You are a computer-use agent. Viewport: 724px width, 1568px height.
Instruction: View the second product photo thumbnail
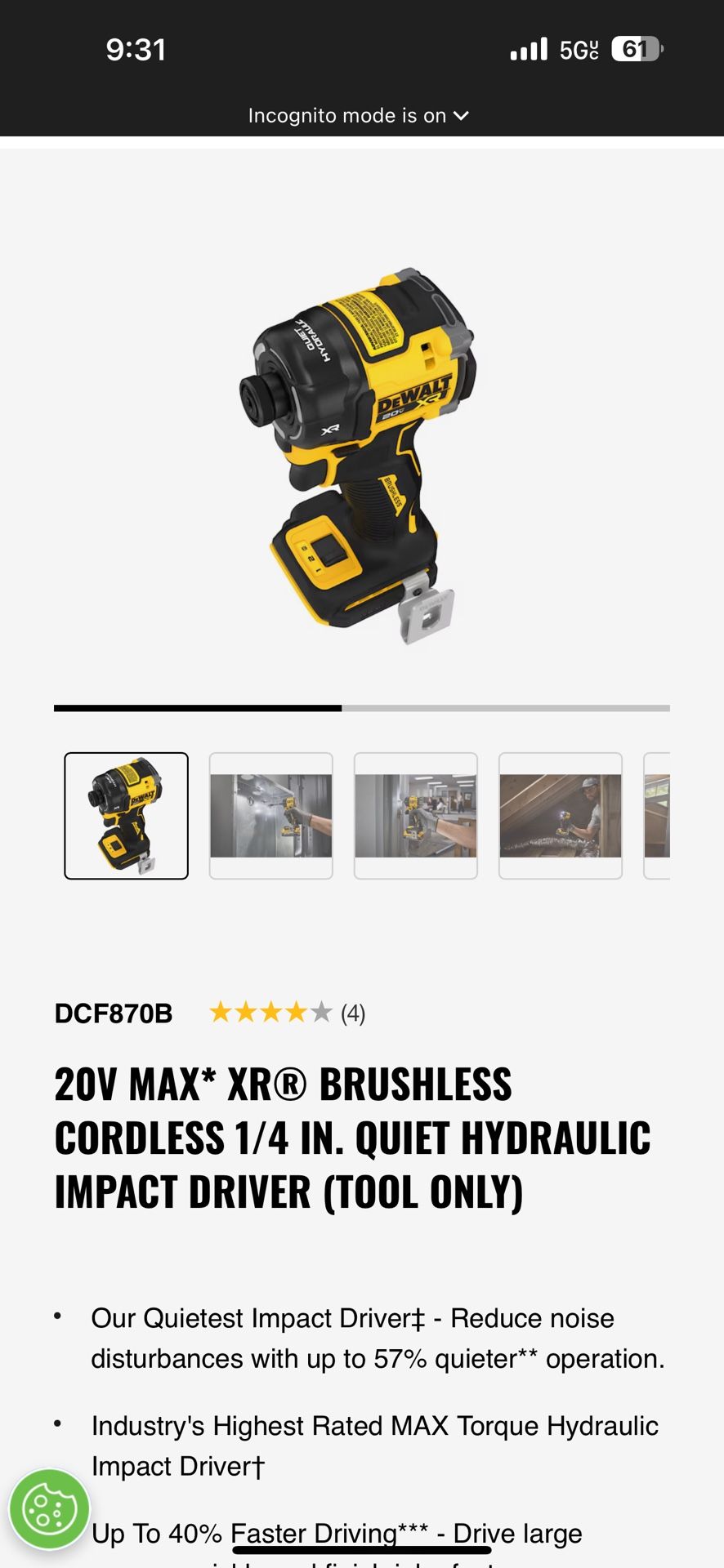coord(271,816)
